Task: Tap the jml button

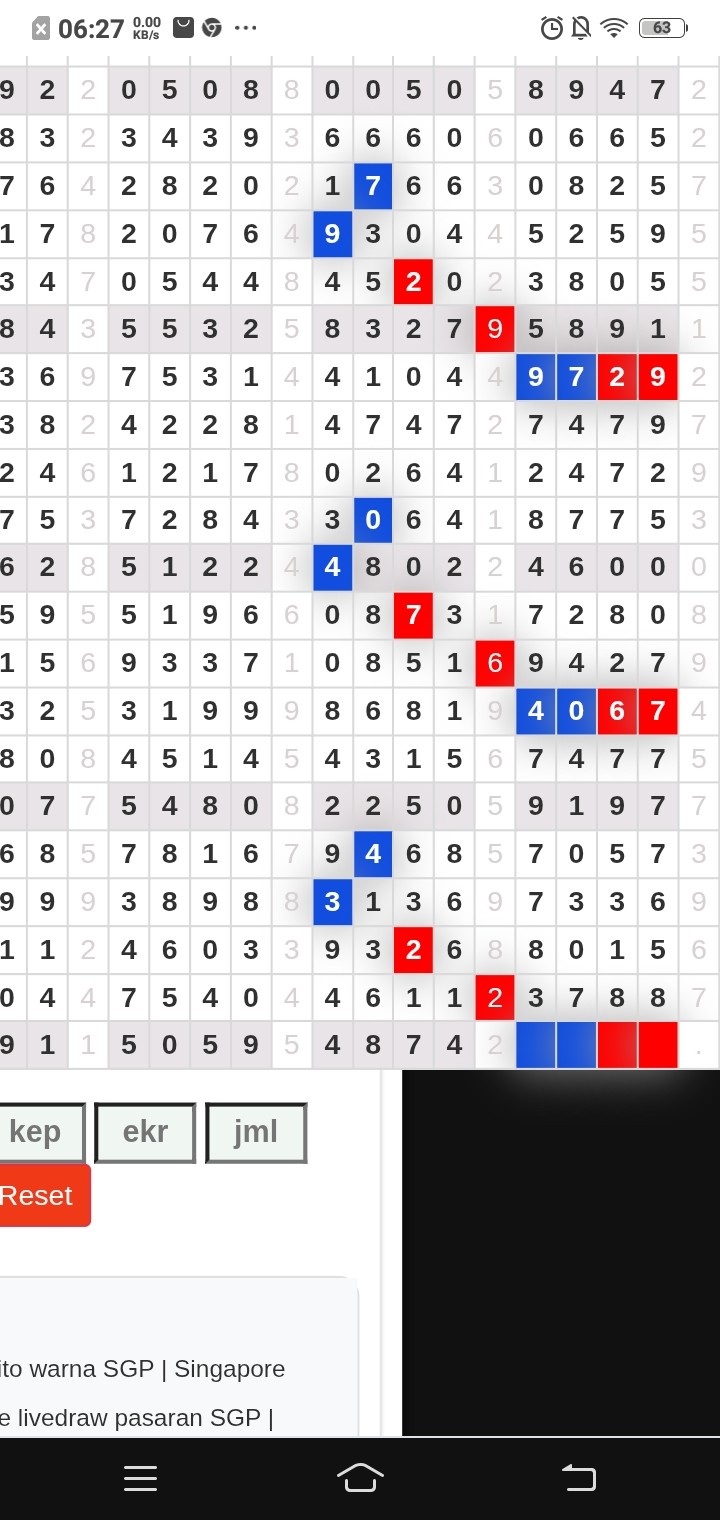Action: point(256,1132)
